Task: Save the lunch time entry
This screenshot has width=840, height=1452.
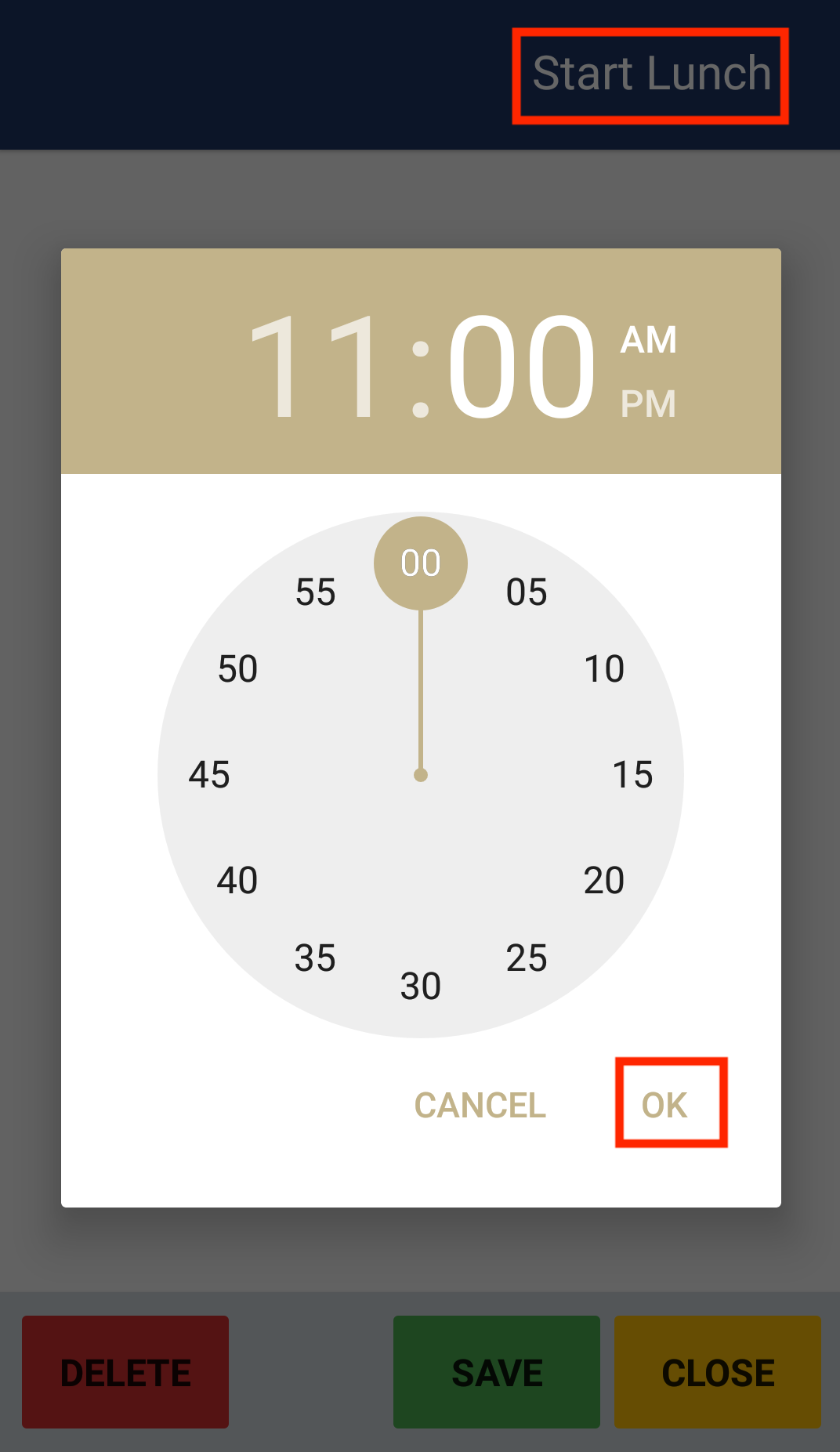Action: click(x=495, y=1373)
